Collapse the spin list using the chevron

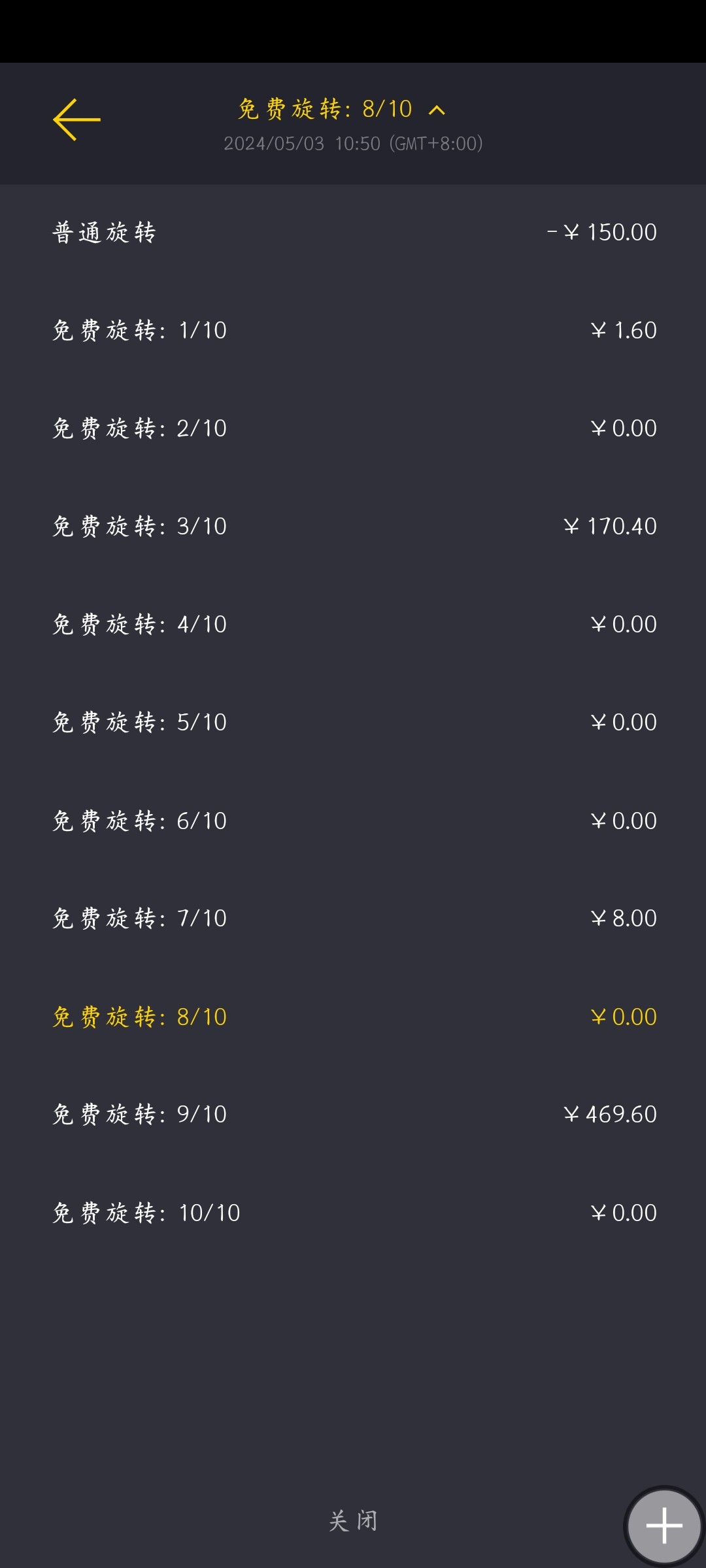437,110
